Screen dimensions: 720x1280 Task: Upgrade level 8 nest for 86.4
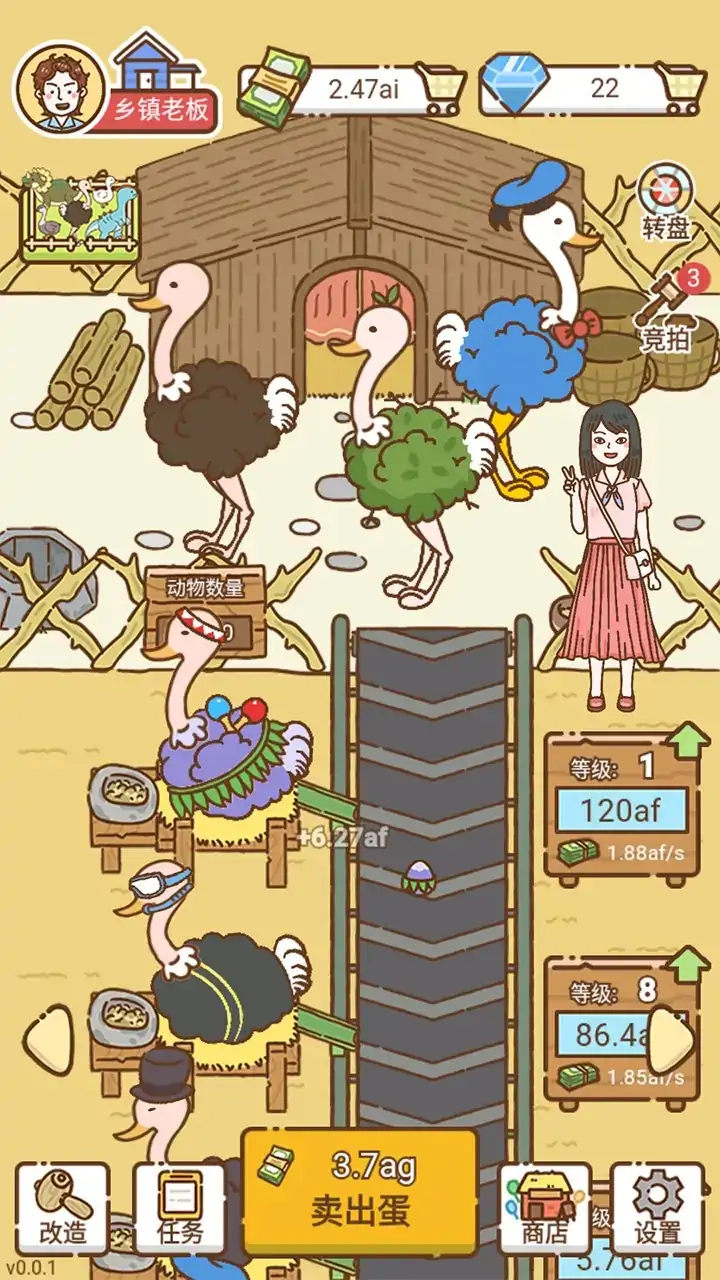[610, 1033]
